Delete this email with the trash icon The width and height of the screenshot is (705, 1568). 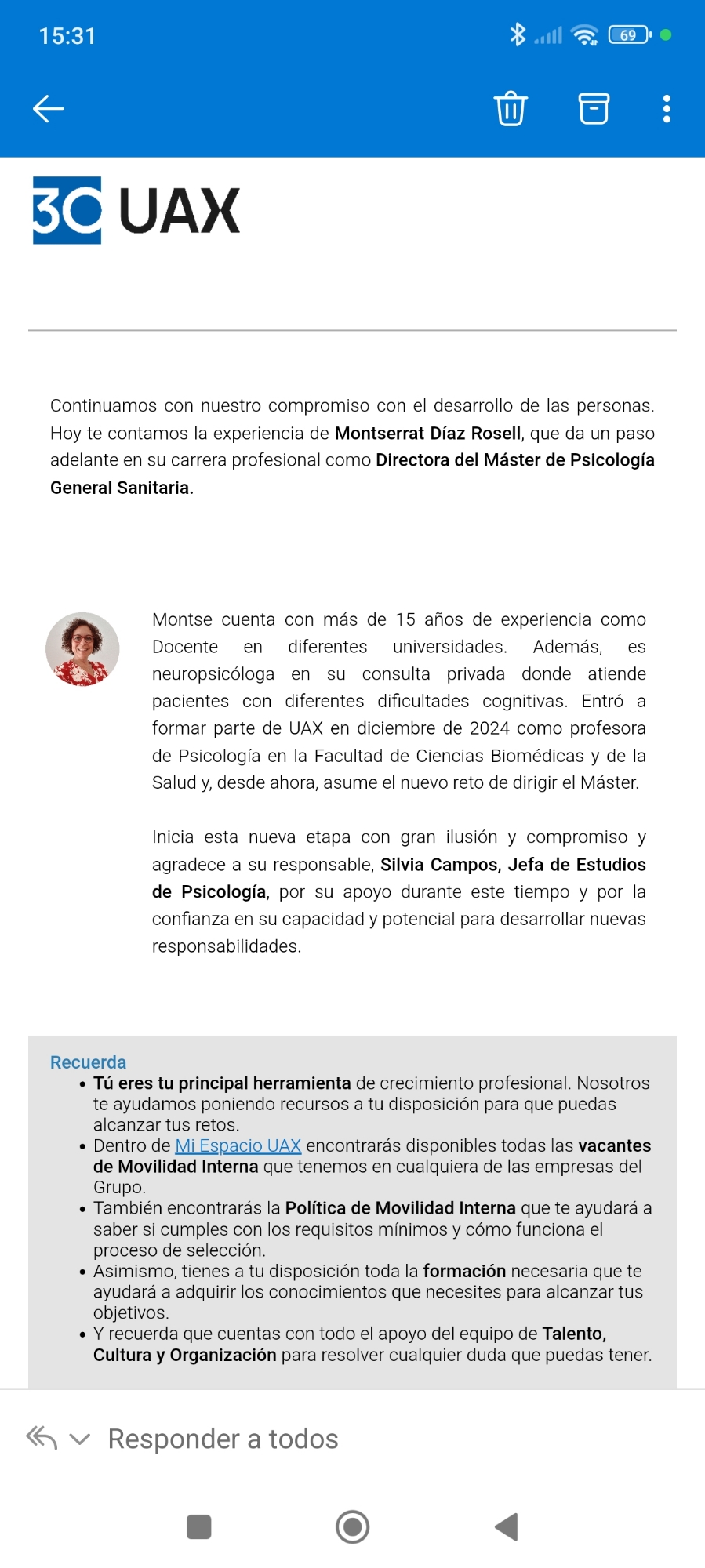click(511, 109)
